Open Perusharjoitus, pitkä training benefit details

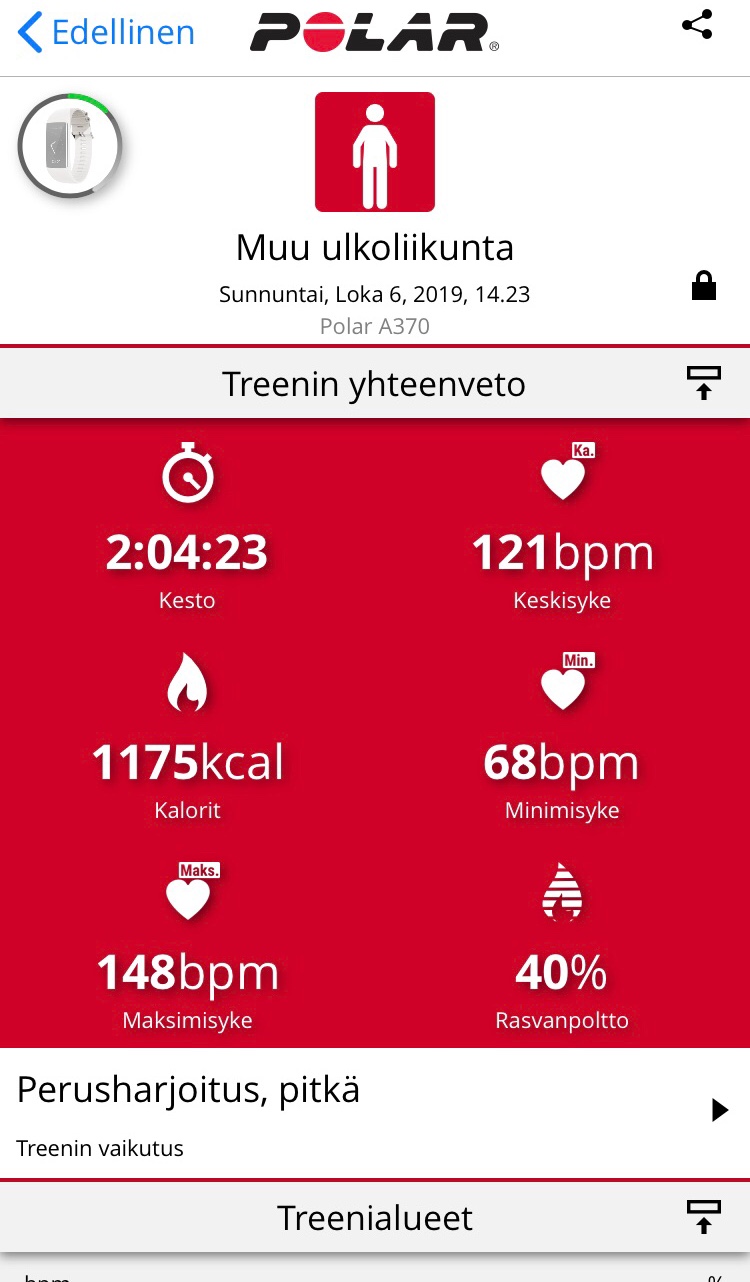(x=719, y=1110)
